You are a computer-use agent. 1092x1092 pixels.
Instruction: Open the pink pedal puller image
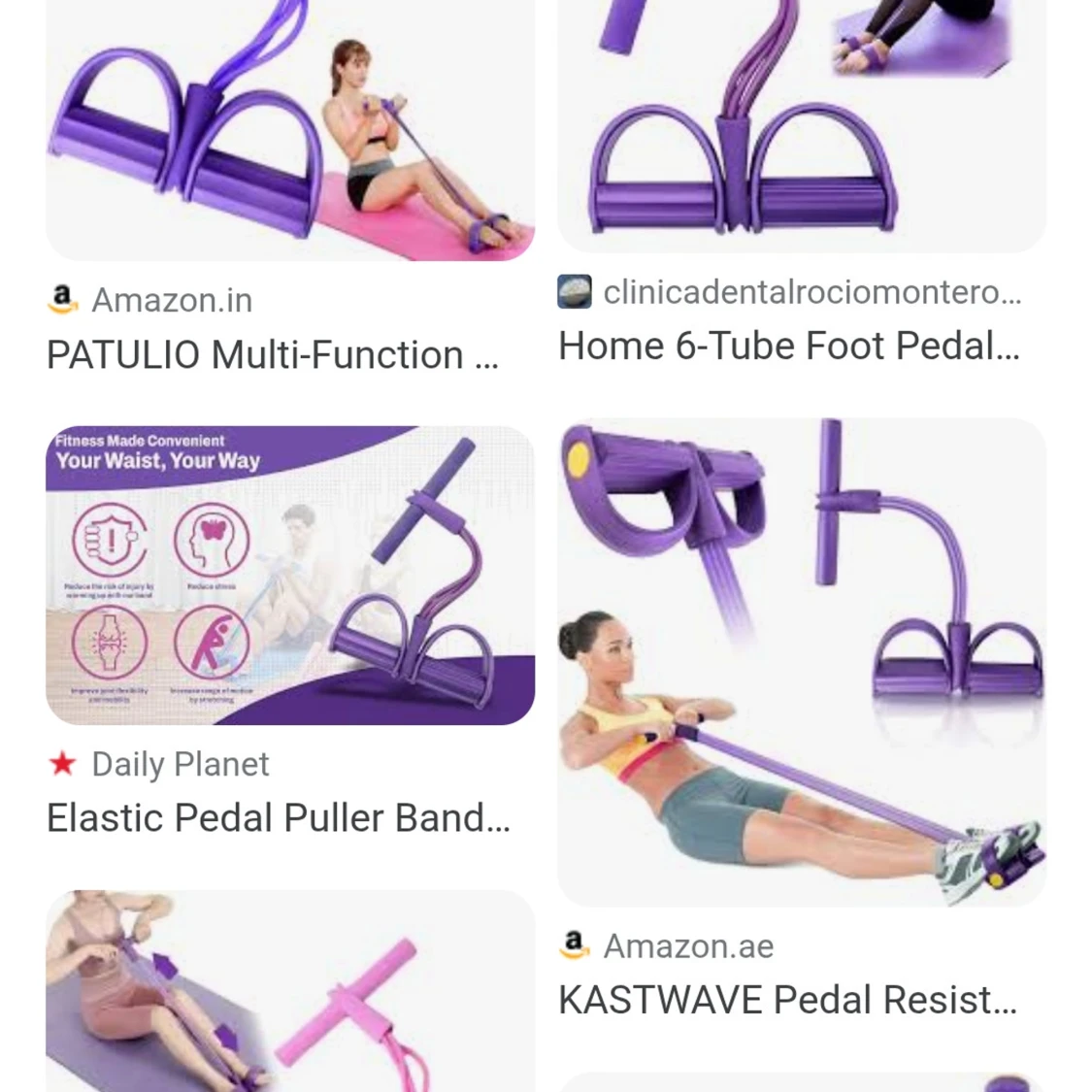coord(289,990)
